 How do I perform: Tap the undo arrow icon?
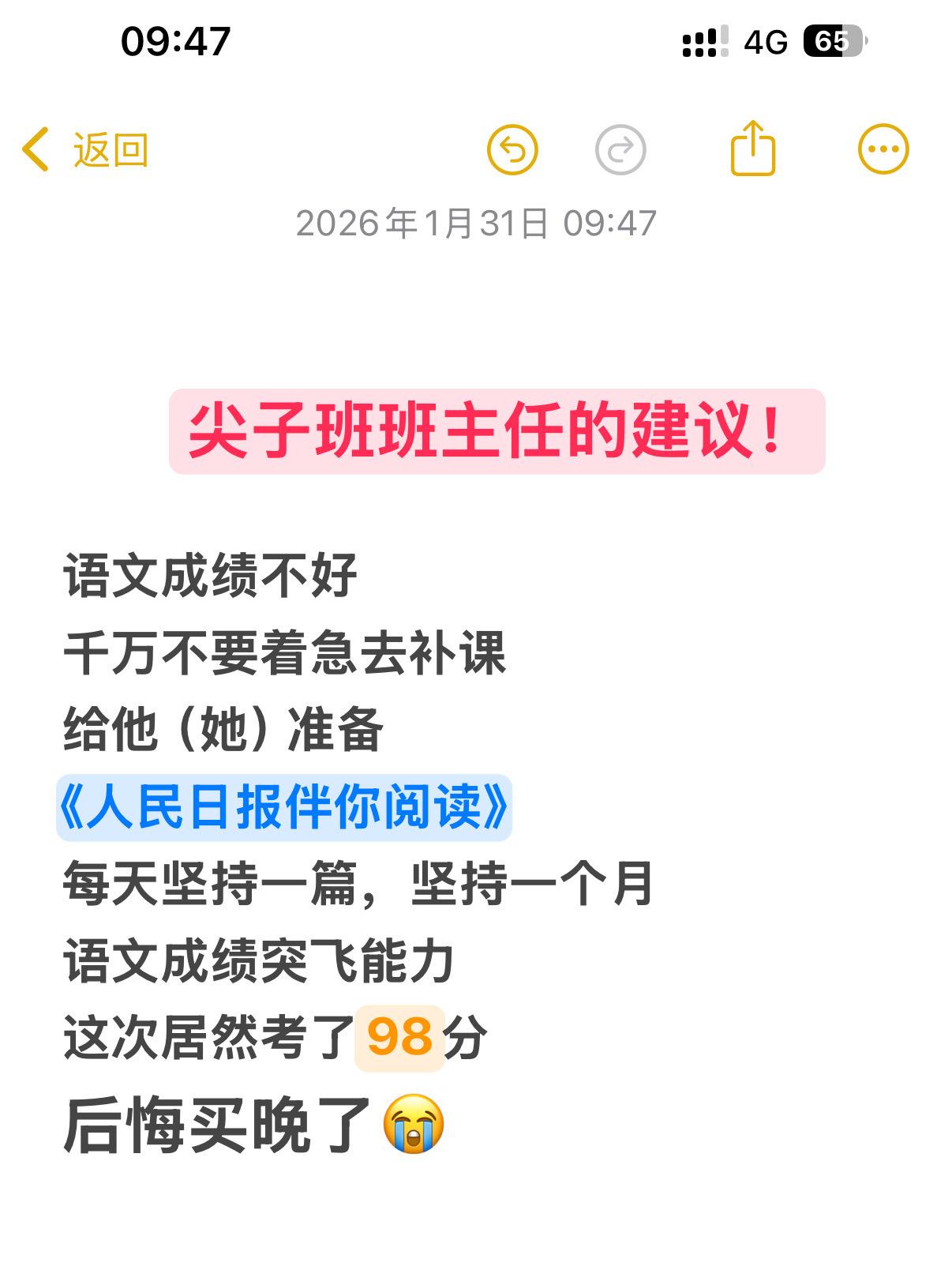pyautogui.click(x=514, y=148)
